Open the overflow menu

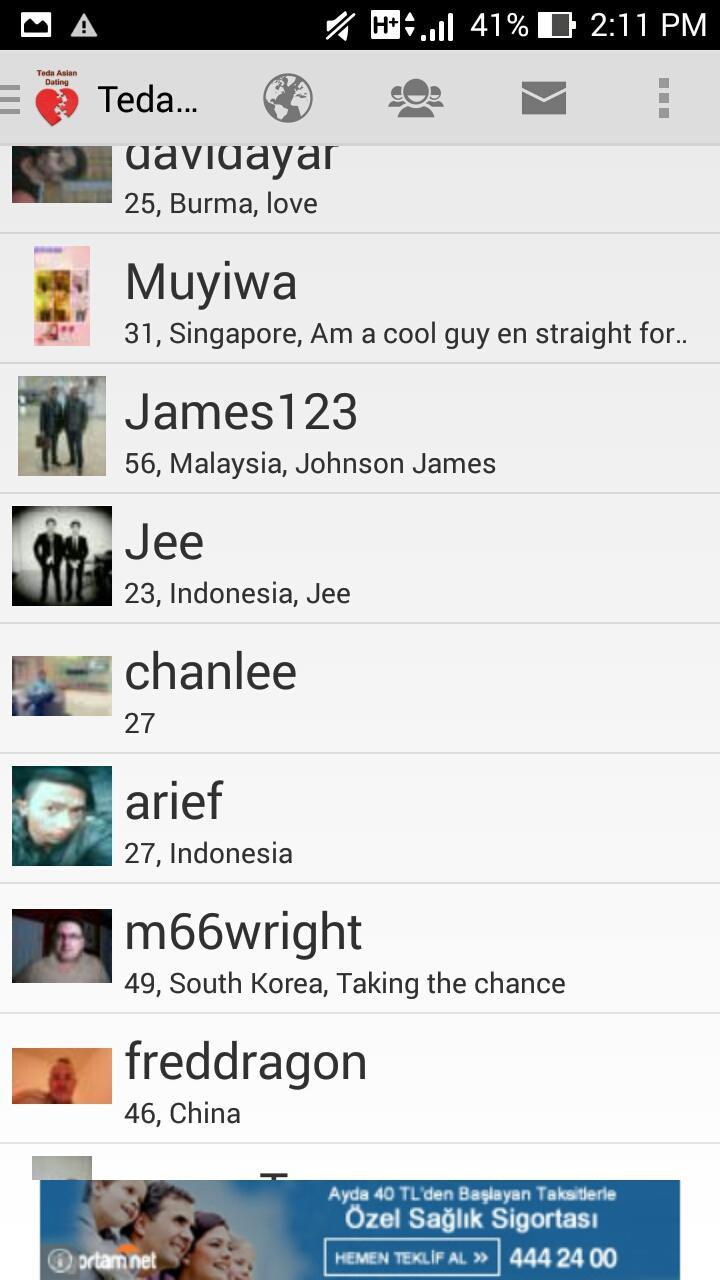click(x=663, y=99)
